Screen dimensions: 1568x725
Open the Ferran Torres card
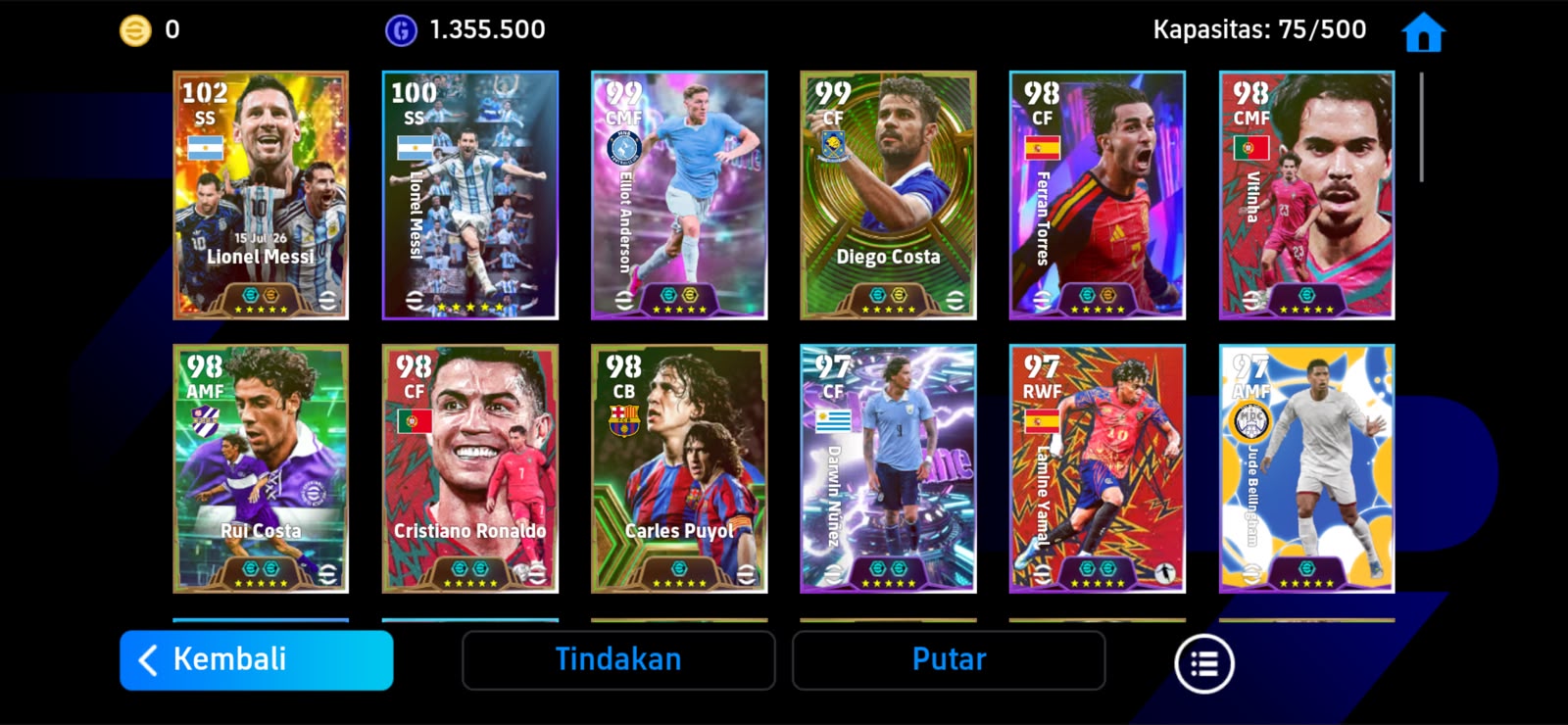(1098, 195)
